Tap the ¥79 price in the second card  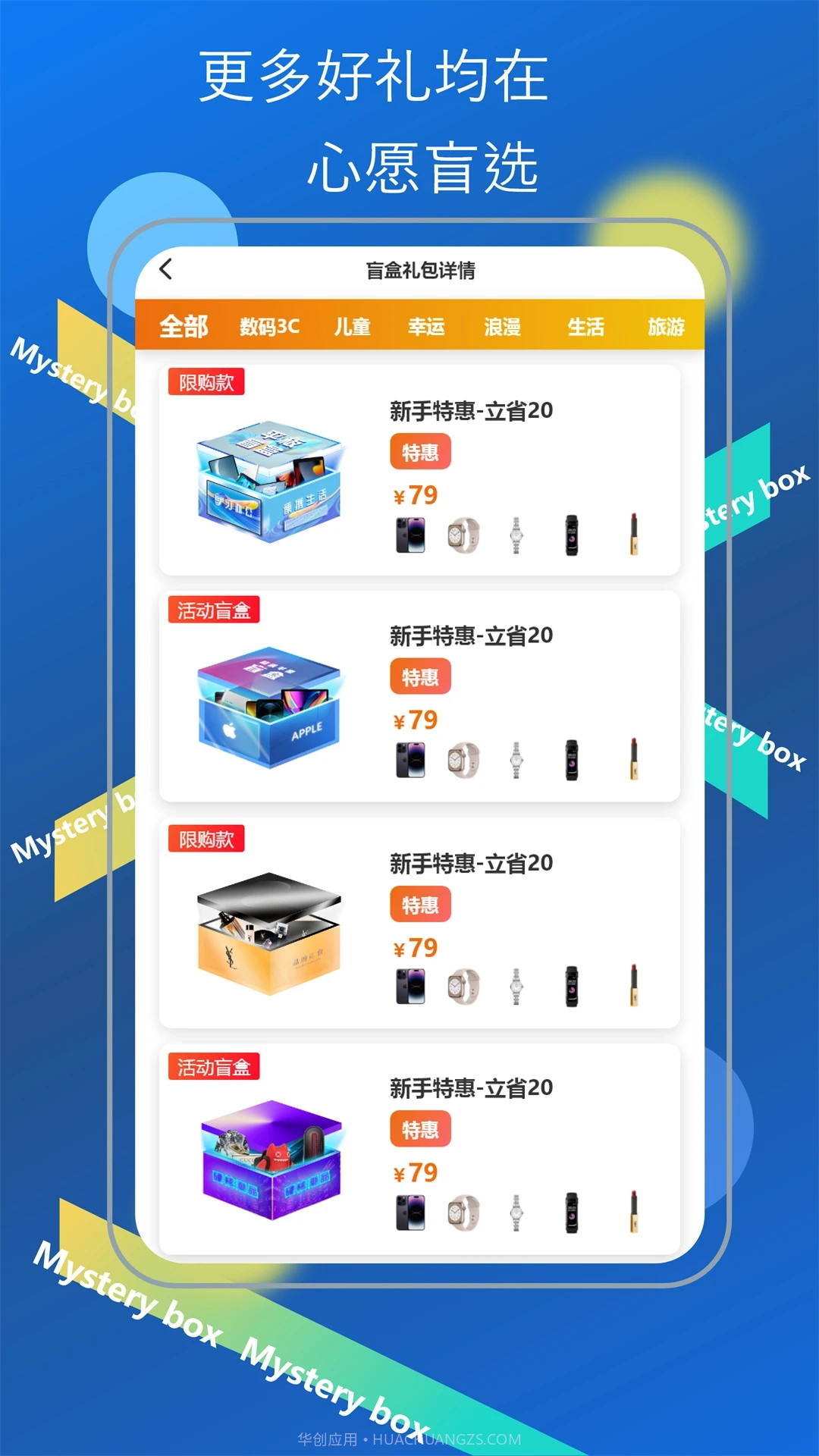(415, 721)
